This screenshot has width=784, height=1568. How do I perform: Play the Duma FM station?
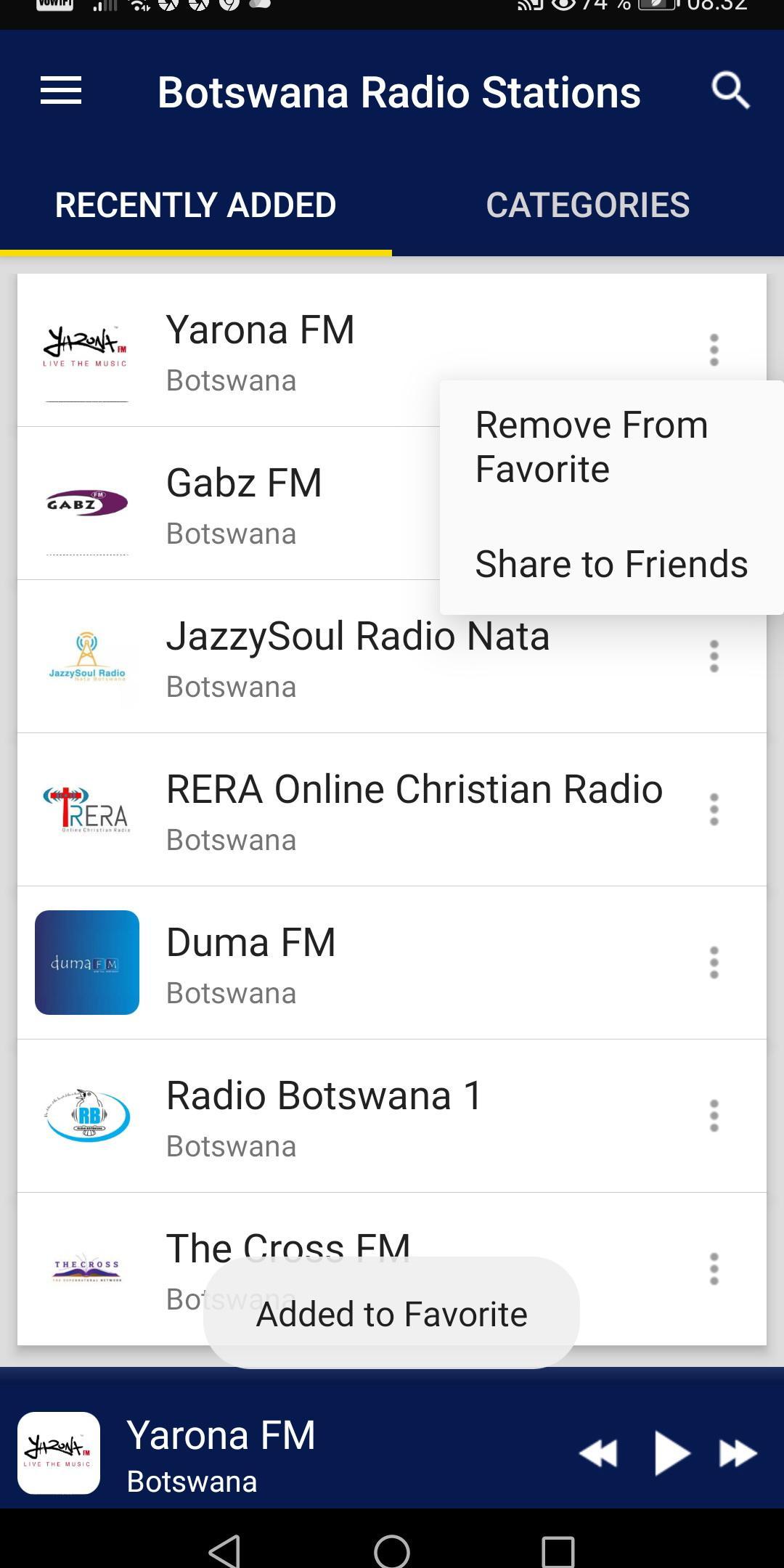(392, 963)
